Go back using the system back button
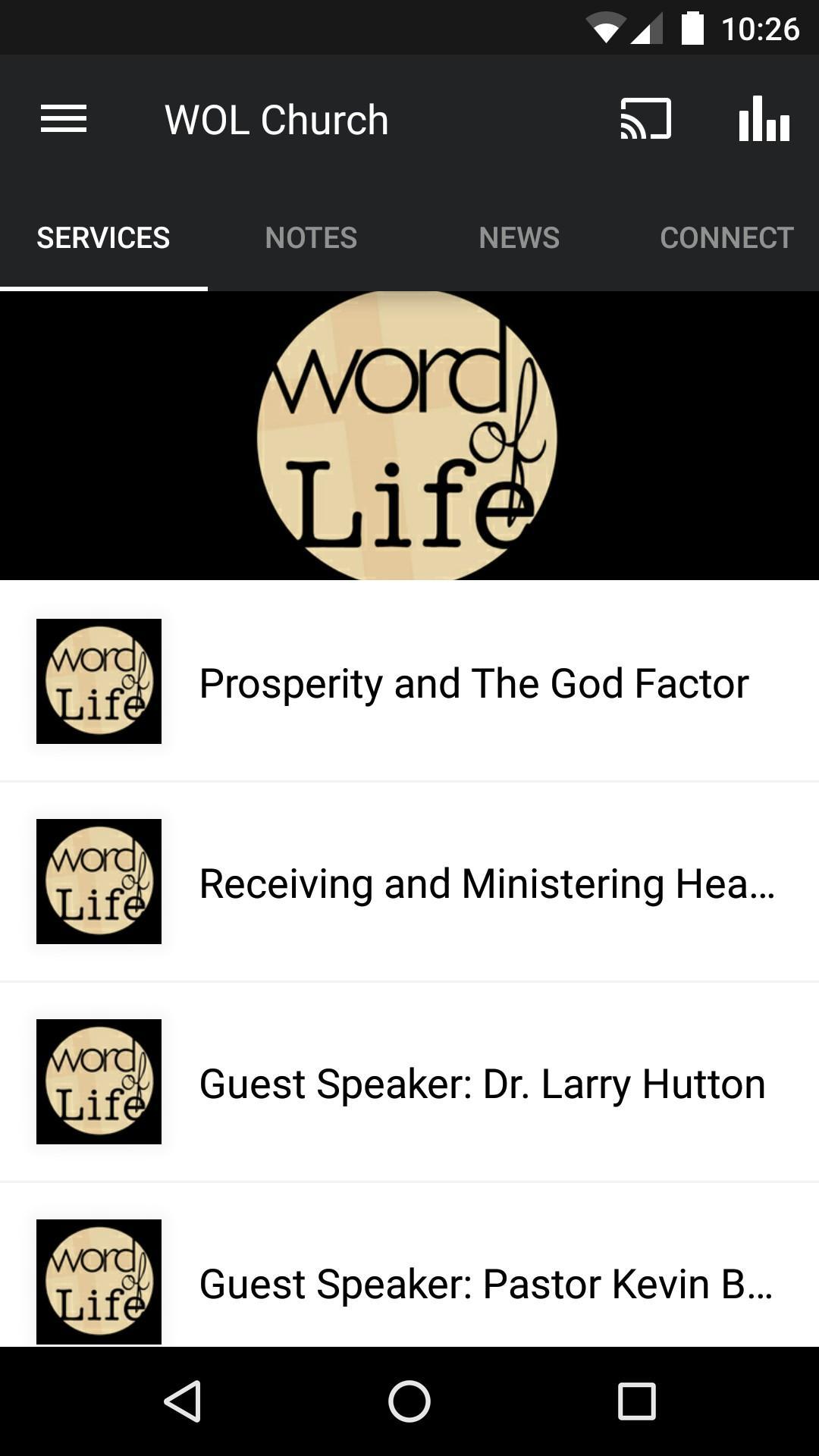This screenshot has width=819, height=1456. click(x=183, y=1401)
